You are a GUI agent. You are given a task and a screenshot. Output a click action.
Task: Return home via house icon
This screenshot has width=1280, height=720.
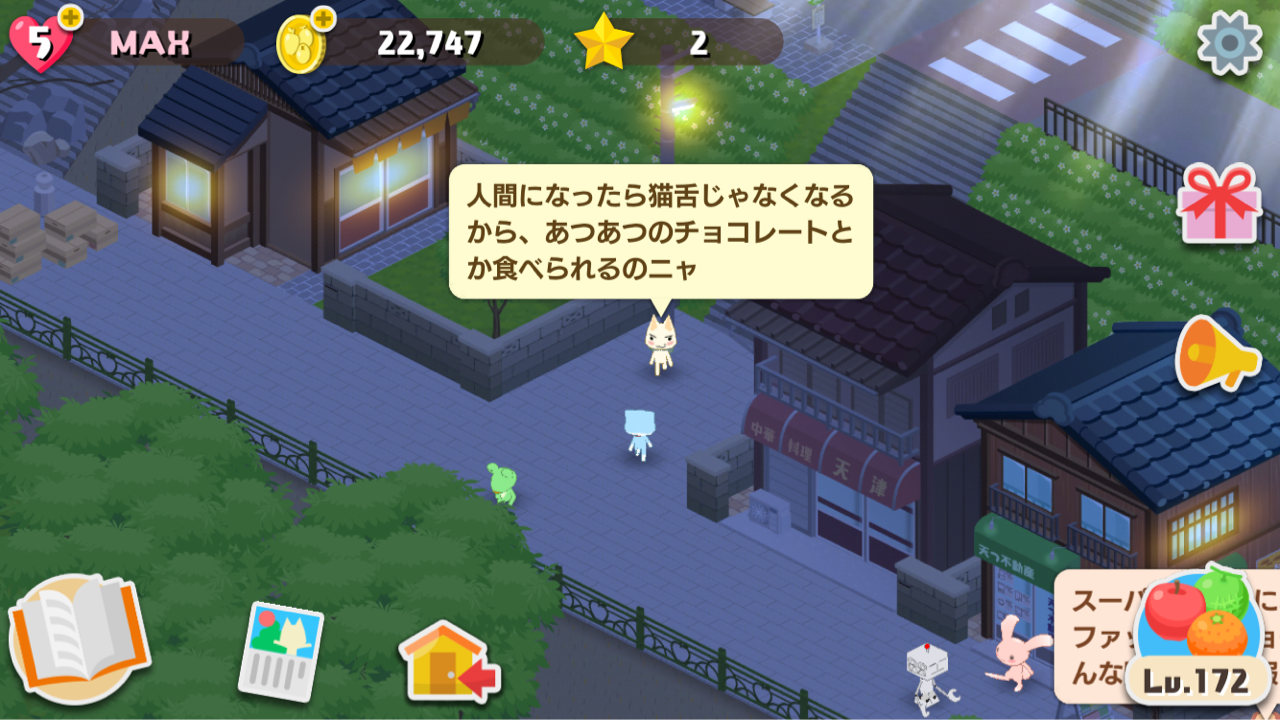(448, 662)
